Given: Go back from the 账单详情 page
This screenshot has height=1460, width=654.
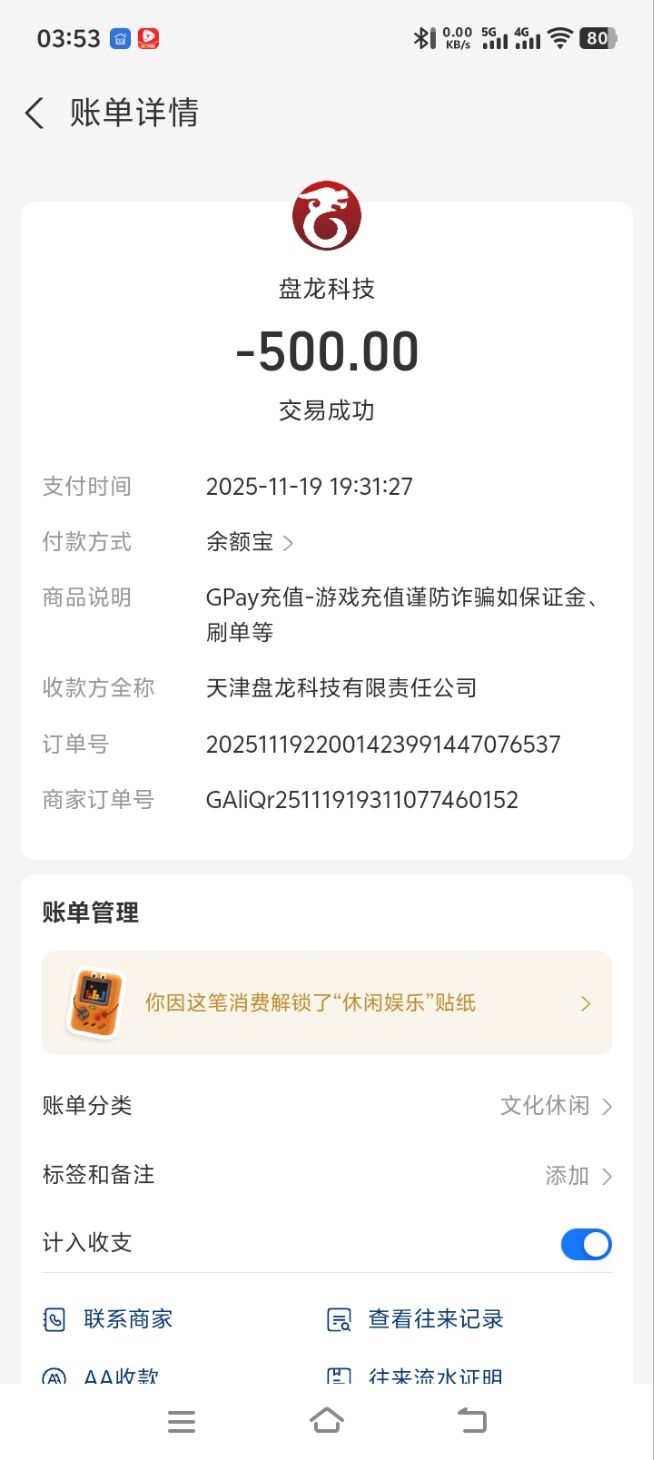Looking at the screenshot, I should click(x=35, y=113).
